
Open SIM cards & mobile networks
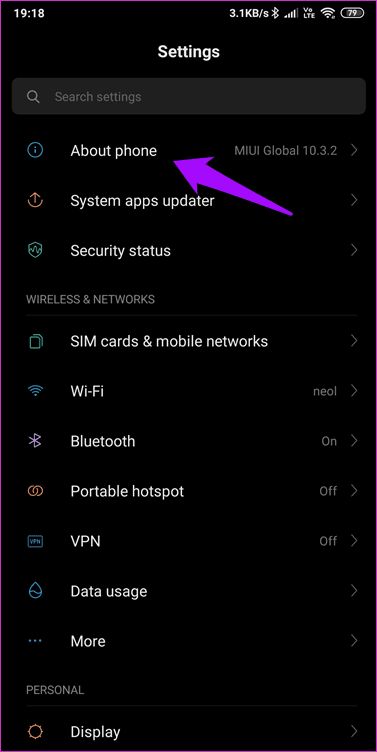(x=188, y=341)
